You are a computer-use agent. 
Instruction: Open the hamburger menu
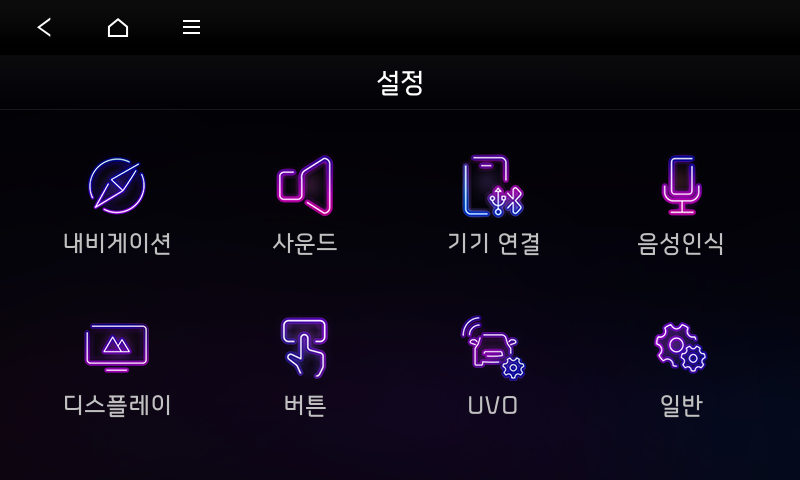(191, 27)
